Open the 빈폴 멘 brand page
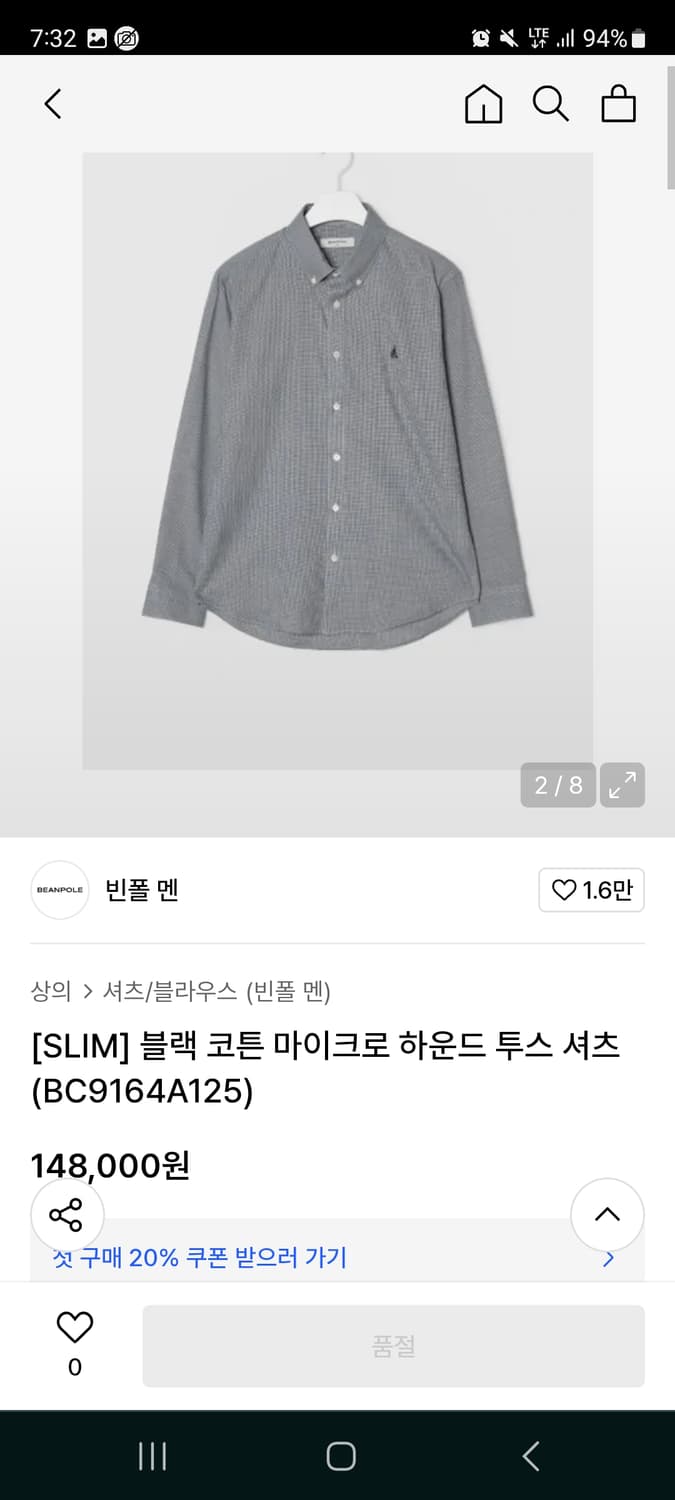Image resolution: width=675 pixels, height=1500 pixels. coord(142,890)
